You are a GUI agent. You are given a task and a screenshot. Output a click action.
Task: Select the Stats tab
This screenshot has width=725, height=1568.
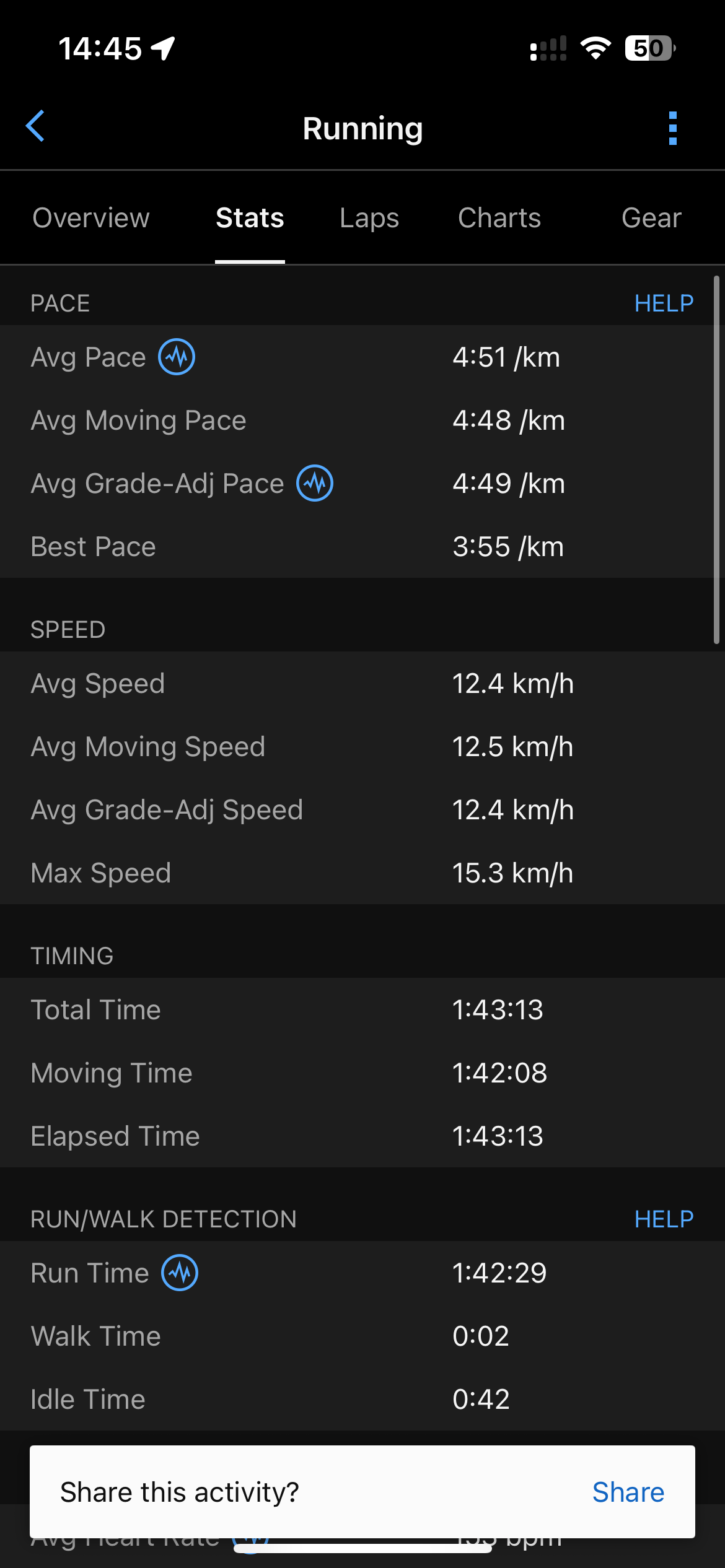coord(250,218)
